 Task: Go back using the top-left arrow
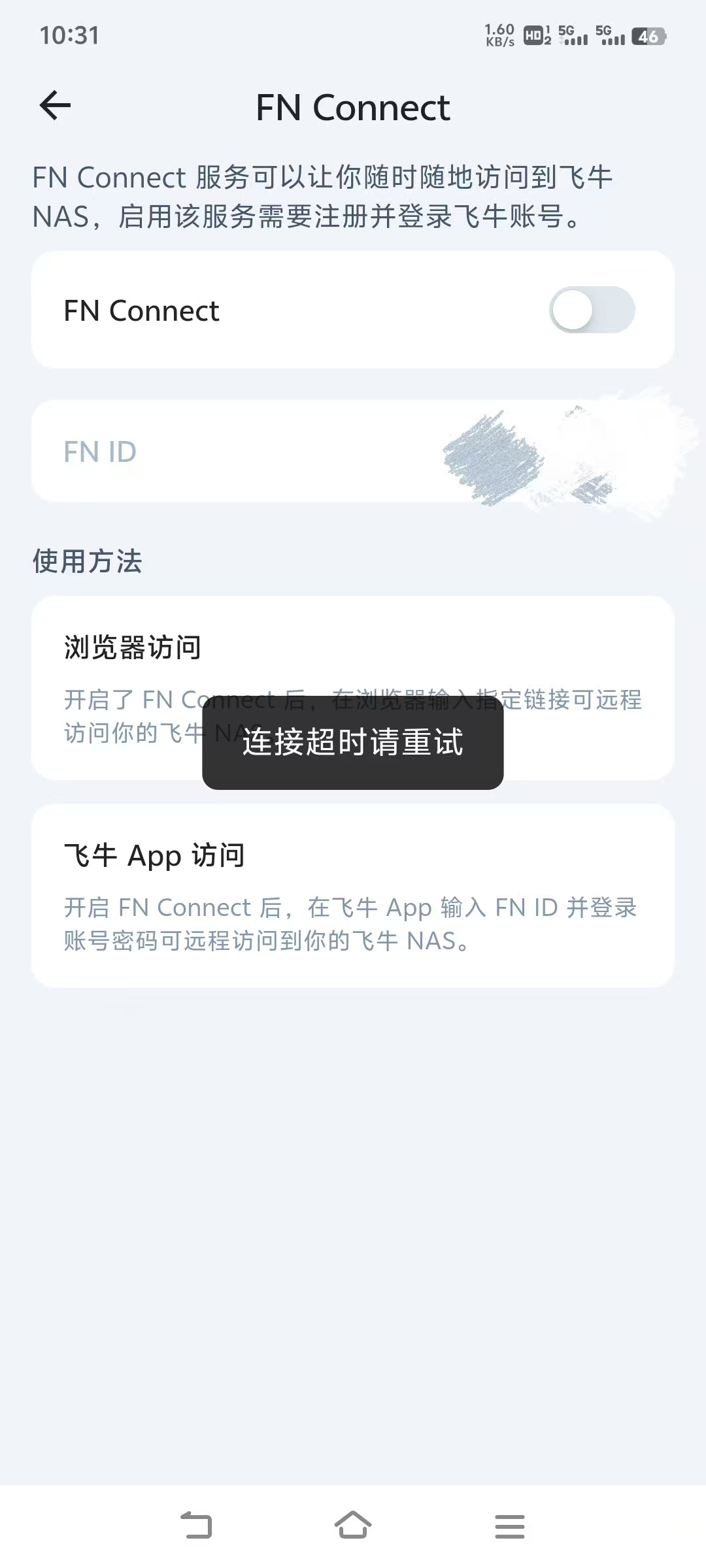click(x=56, y=106)
